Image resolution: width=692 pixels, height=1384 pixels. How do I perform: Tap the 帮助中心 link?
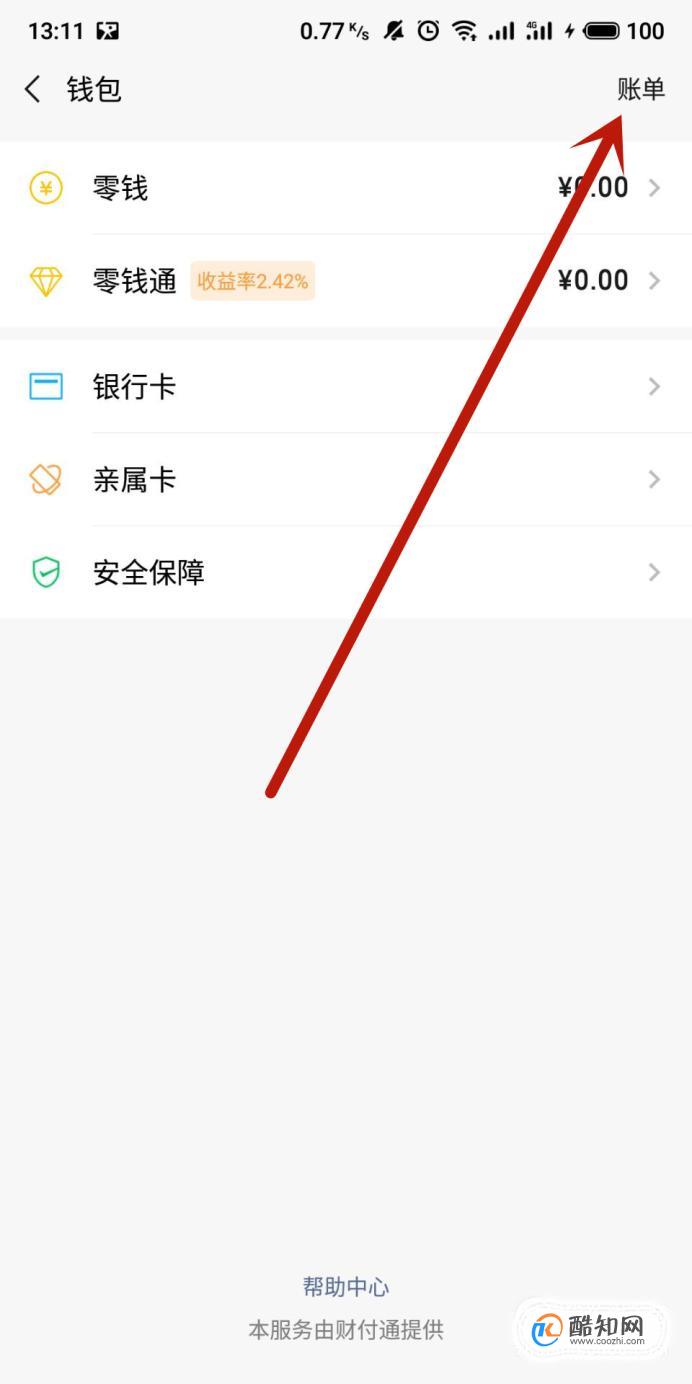point(346,1287)
